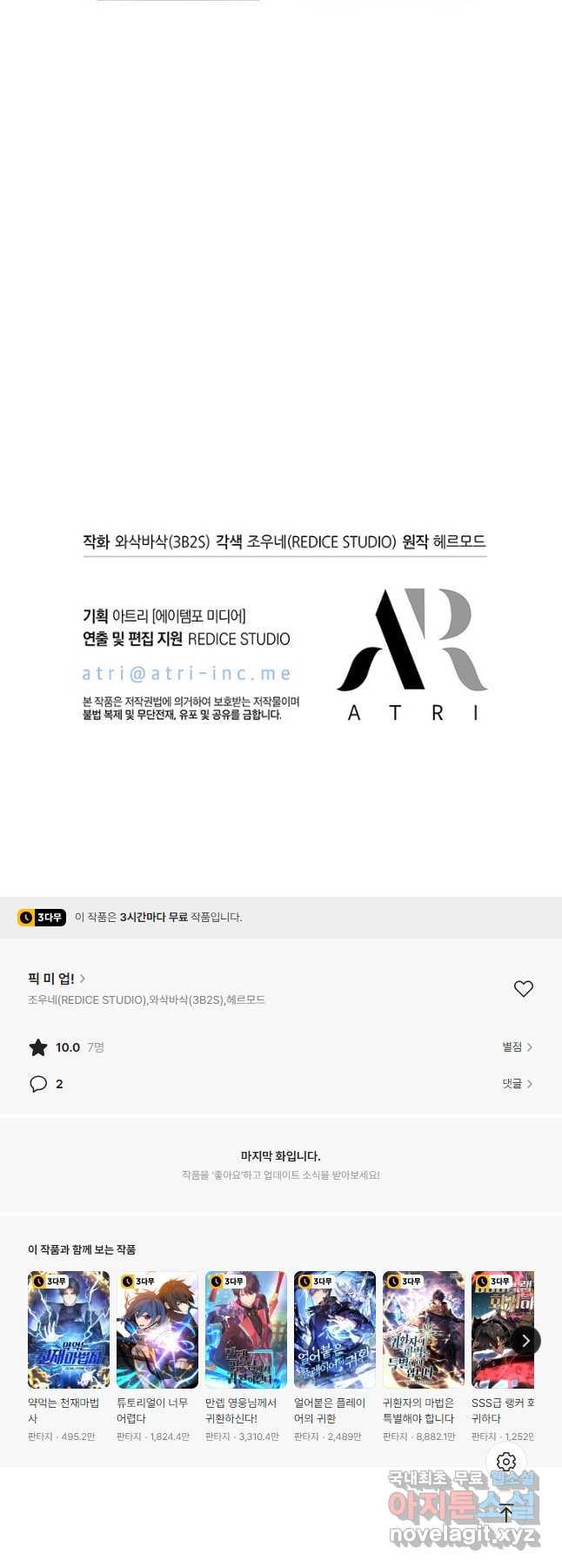Open 만렙 영웅님께서 귀환하신다! recommendation
This screenshot has height=1568, width=562.
246,1329
